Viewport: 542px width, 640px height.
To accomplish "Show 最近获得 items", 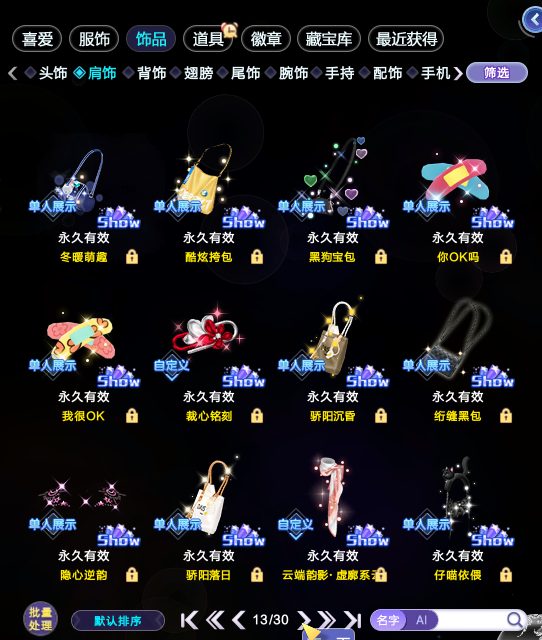I will [x=406, y=39].
